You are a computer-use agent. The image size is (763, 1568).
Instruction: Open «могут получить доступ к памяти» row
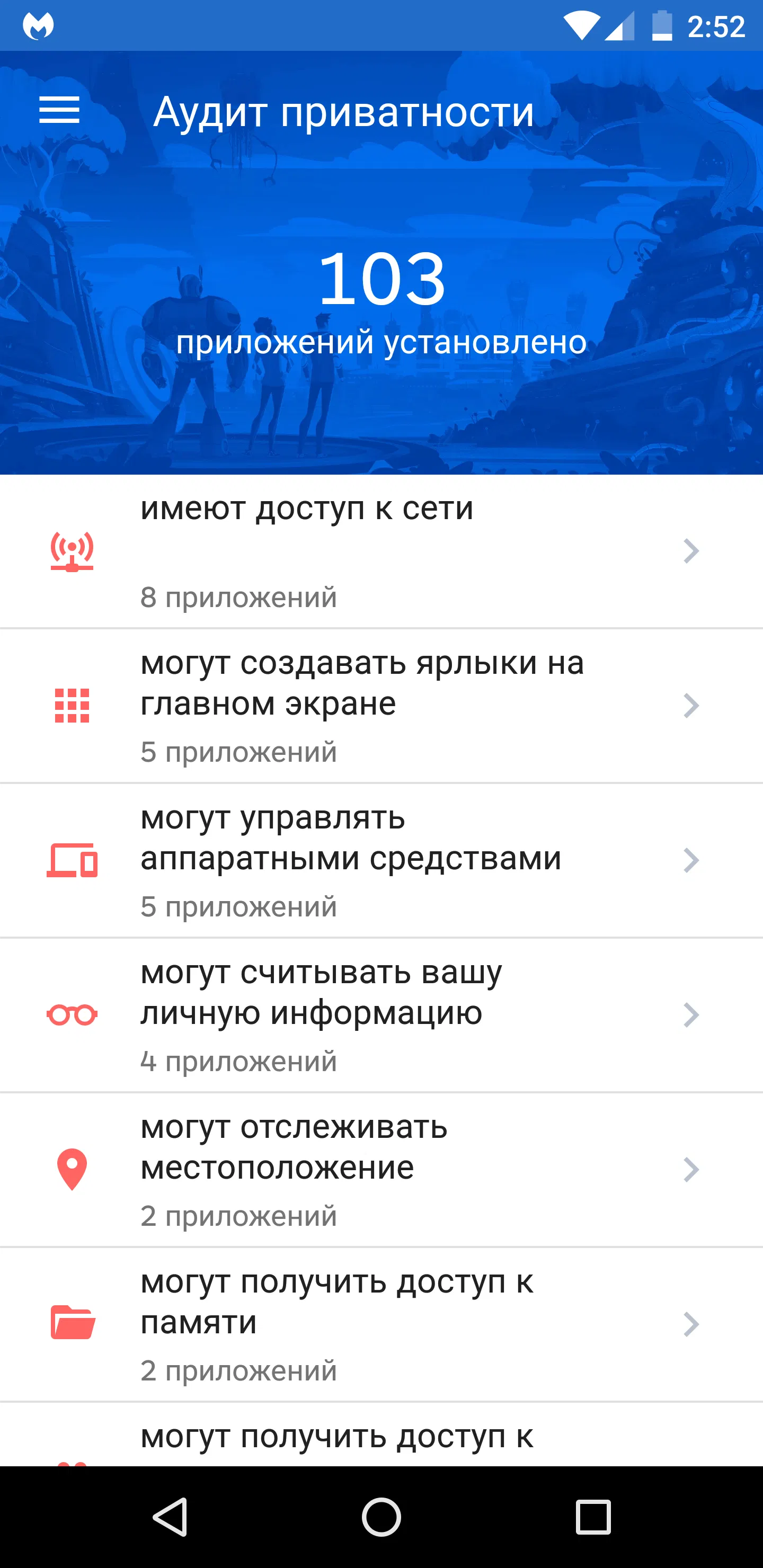coord(381,1324)
